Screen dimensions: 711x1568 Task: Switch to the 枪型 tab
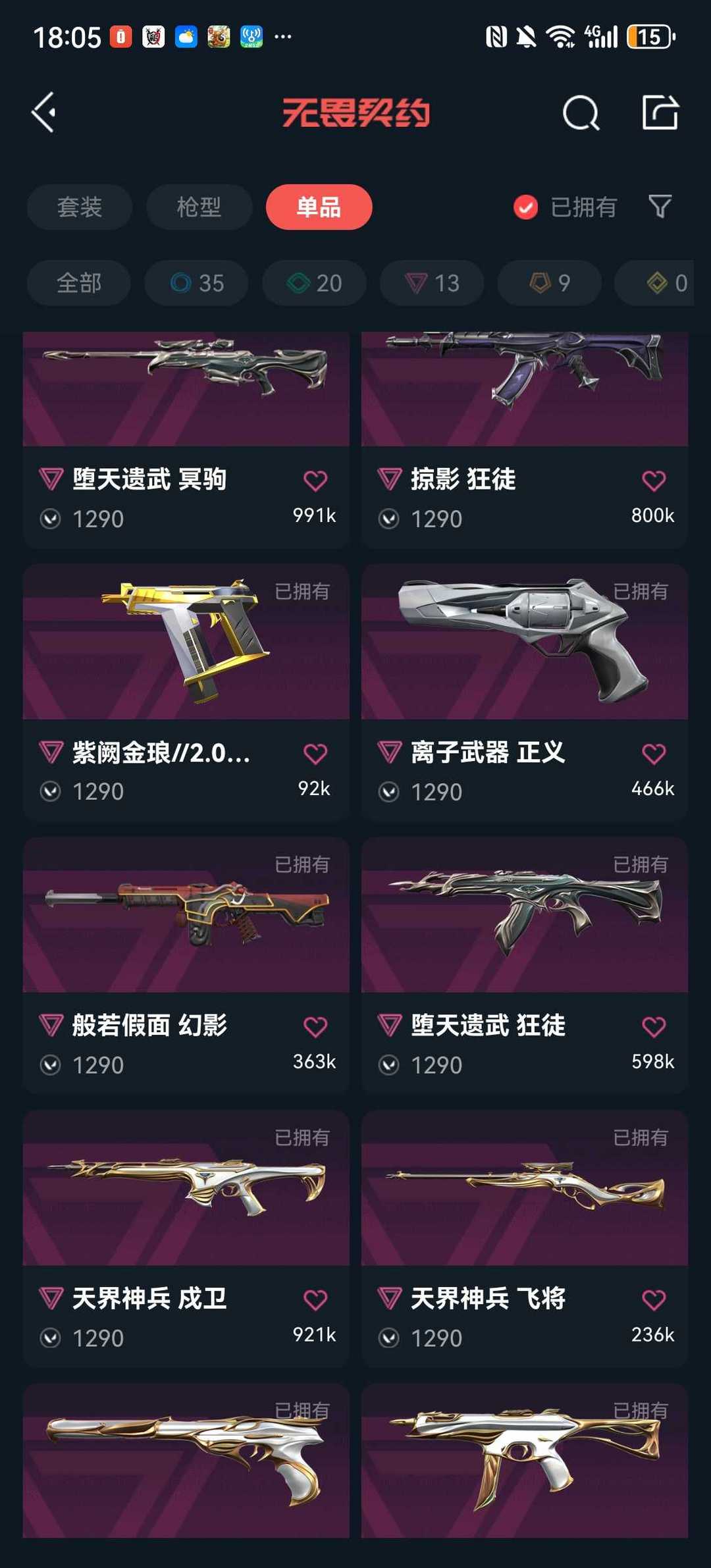pos(199,207)
